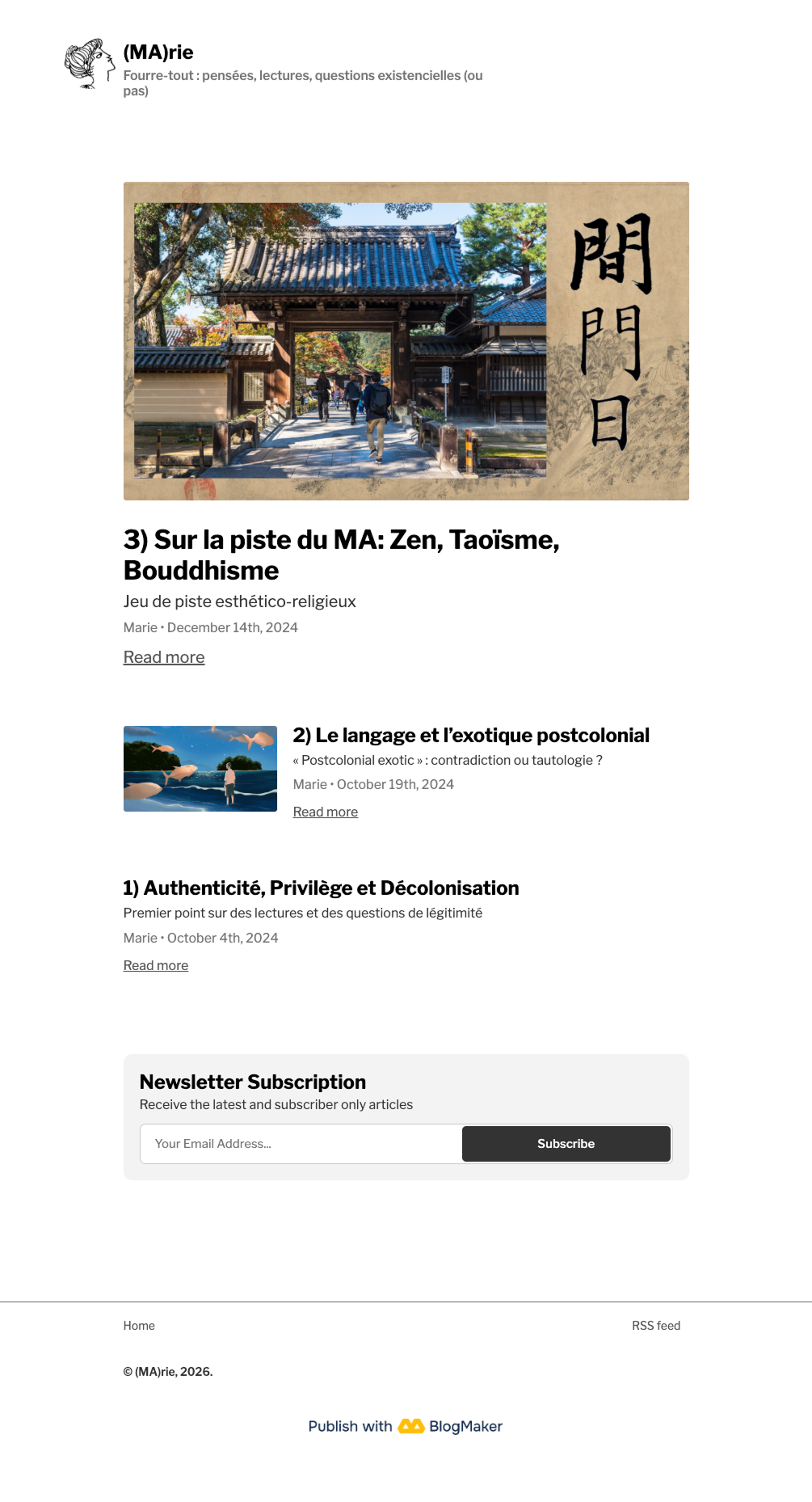The width and height of the screenshot is (812, 1502).
Task: Focus the Your Email Address field
Action: pyautogui.click(x=301, y=1144)
